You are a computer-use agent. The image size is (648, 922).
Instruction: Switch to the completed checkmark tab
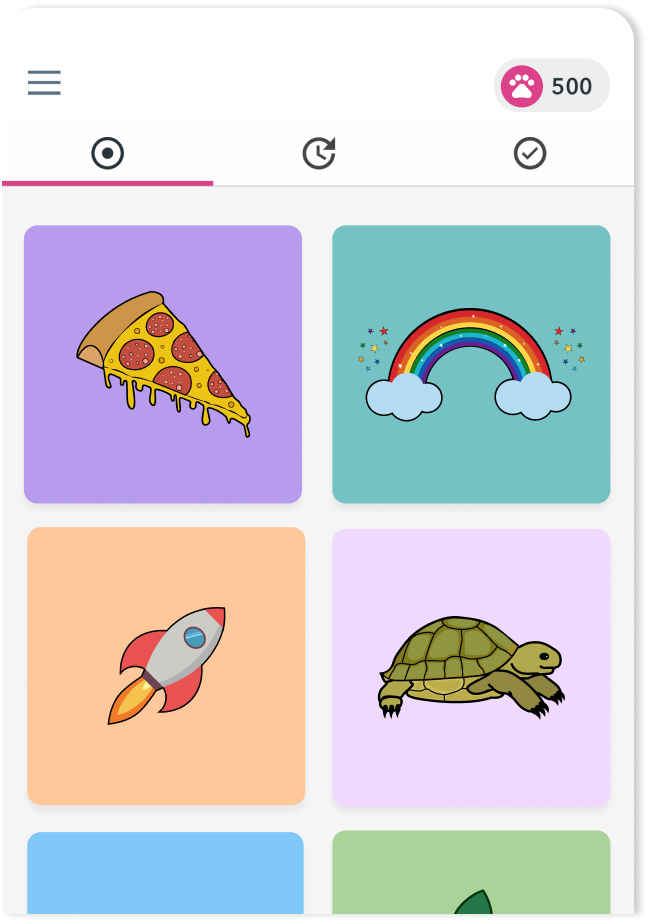click(529, 154)
